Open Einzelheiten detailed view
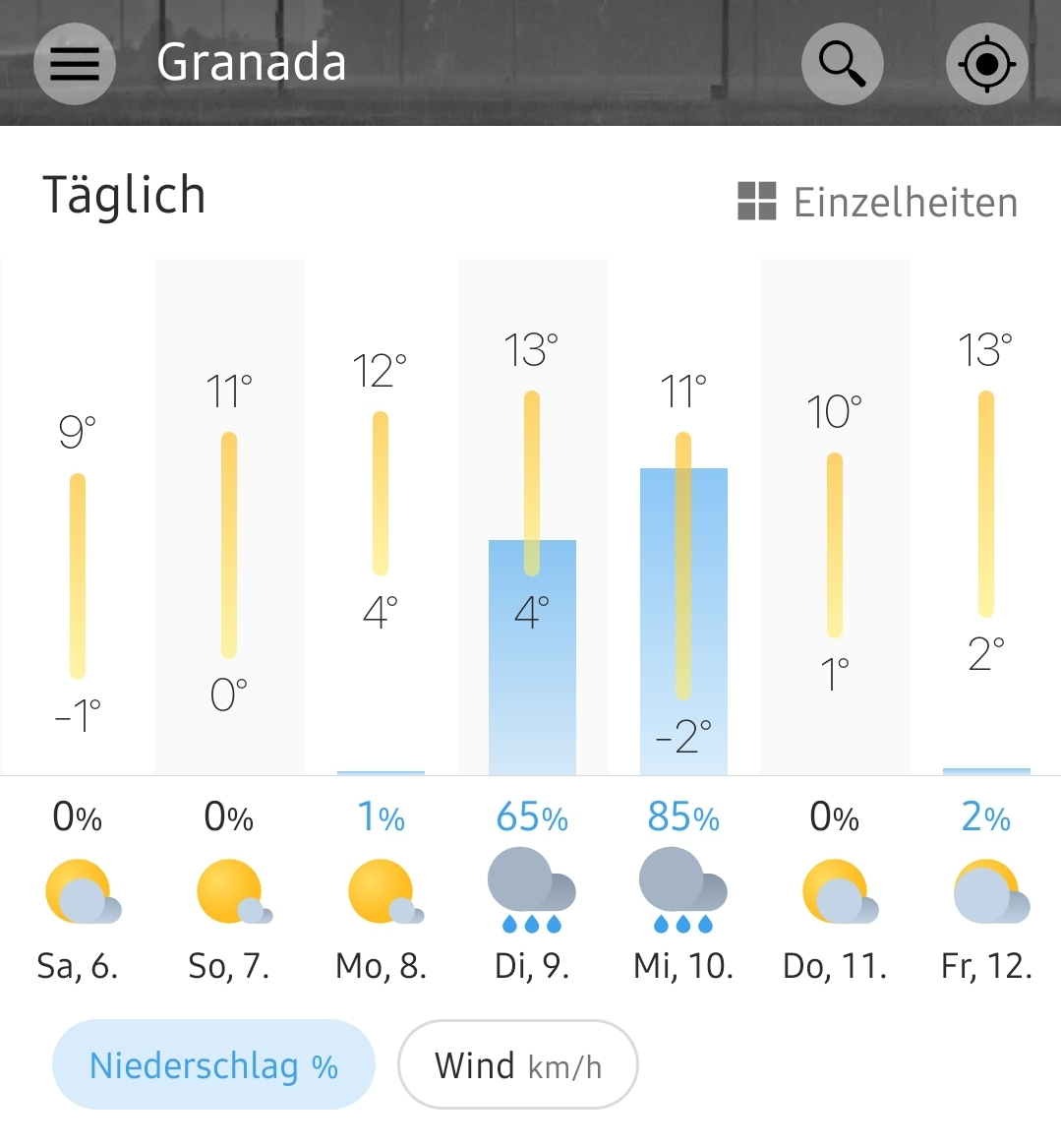The image size is (1061, 1148). [878, 202]
